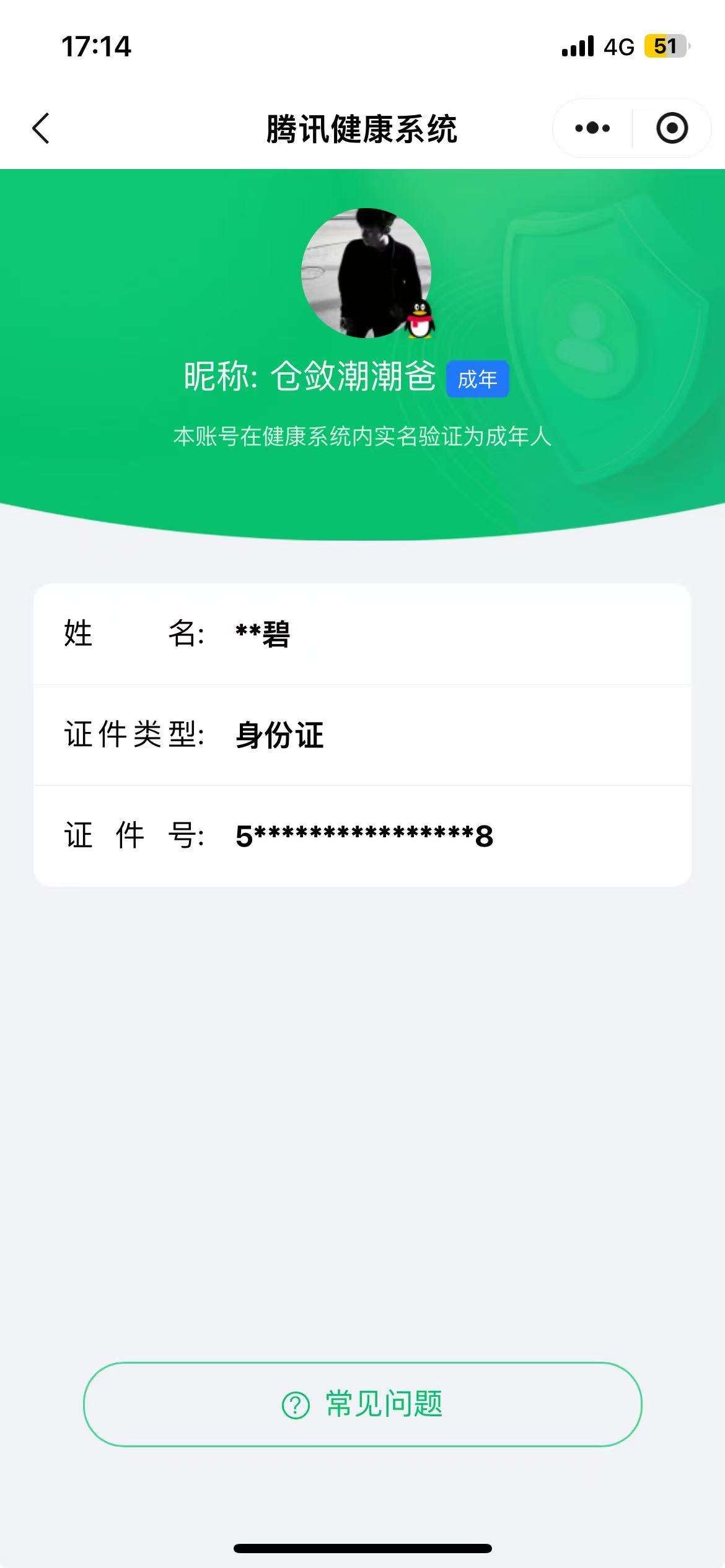Tap the circular close capsule button

coord(672,128)
